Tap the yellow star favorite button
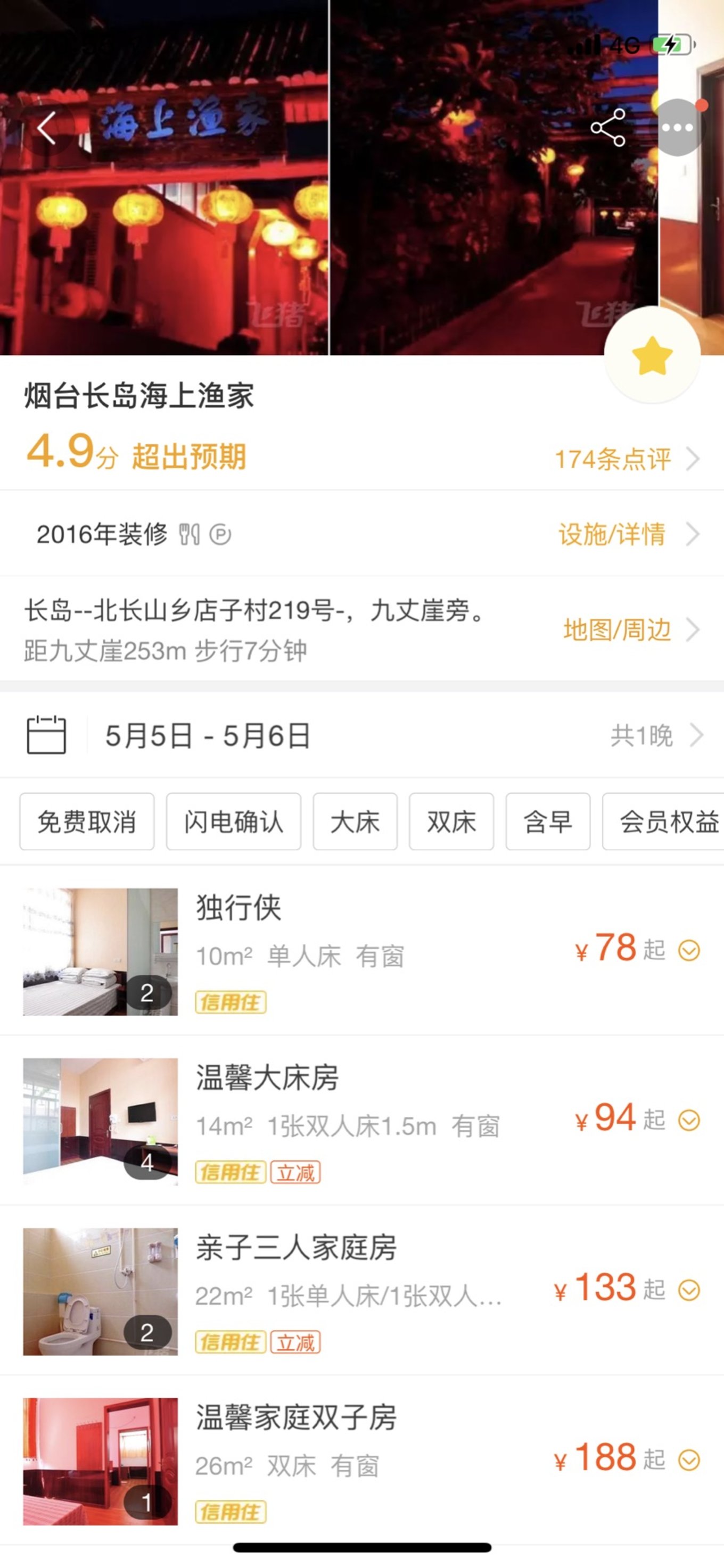724x1568 pixels. (652, 355)
